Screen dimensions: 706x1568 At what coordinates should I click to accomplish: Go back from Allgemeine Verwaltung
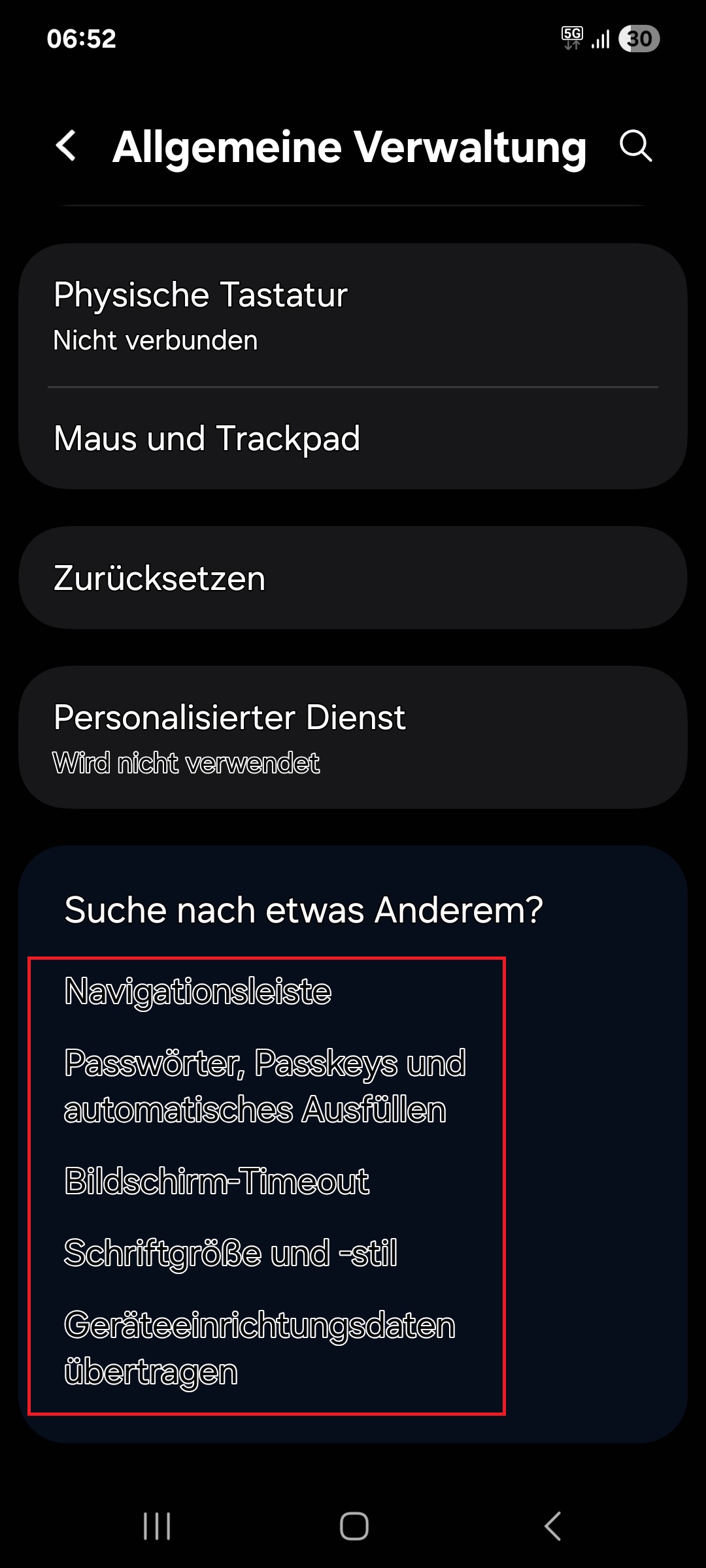[x=66, y=146]
